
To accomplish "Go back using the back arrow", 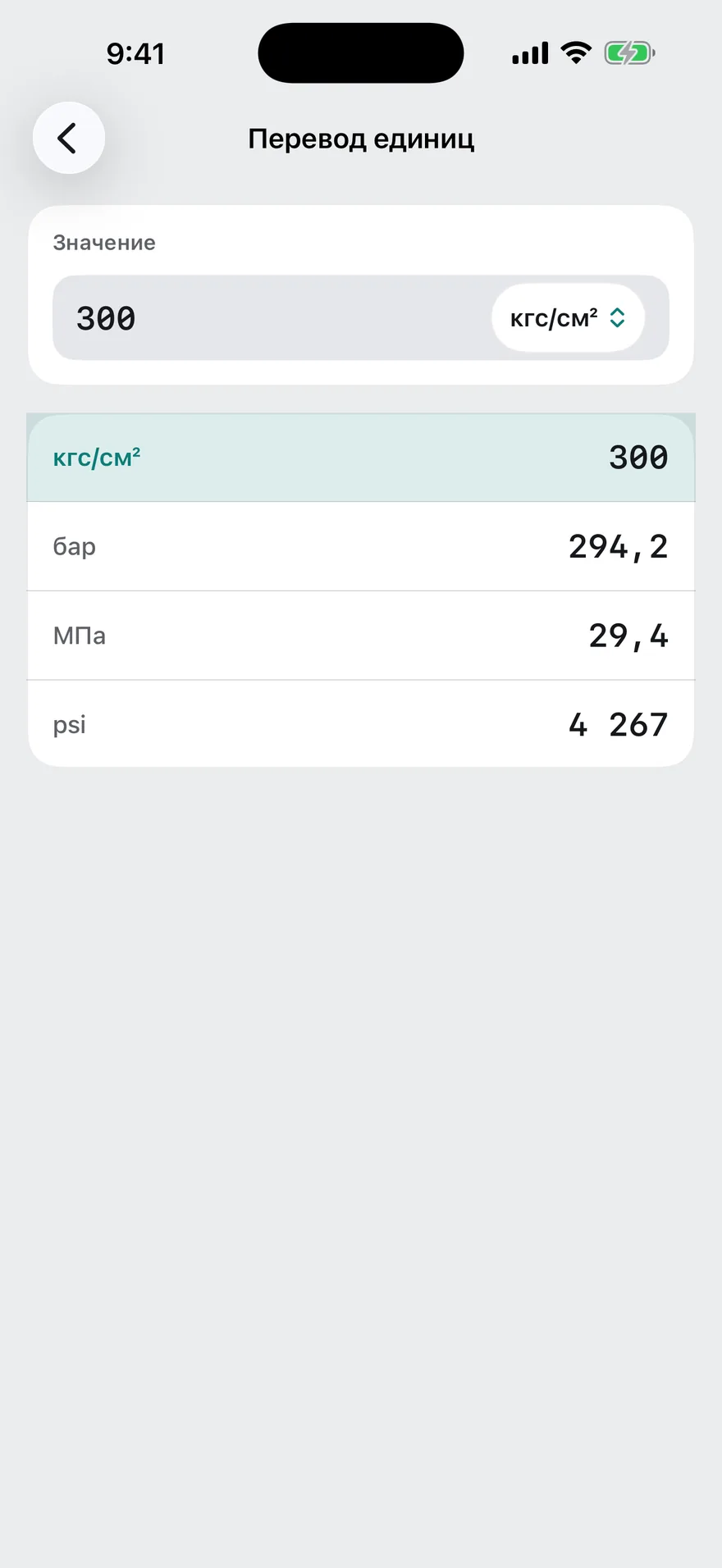I will [69, 138].
